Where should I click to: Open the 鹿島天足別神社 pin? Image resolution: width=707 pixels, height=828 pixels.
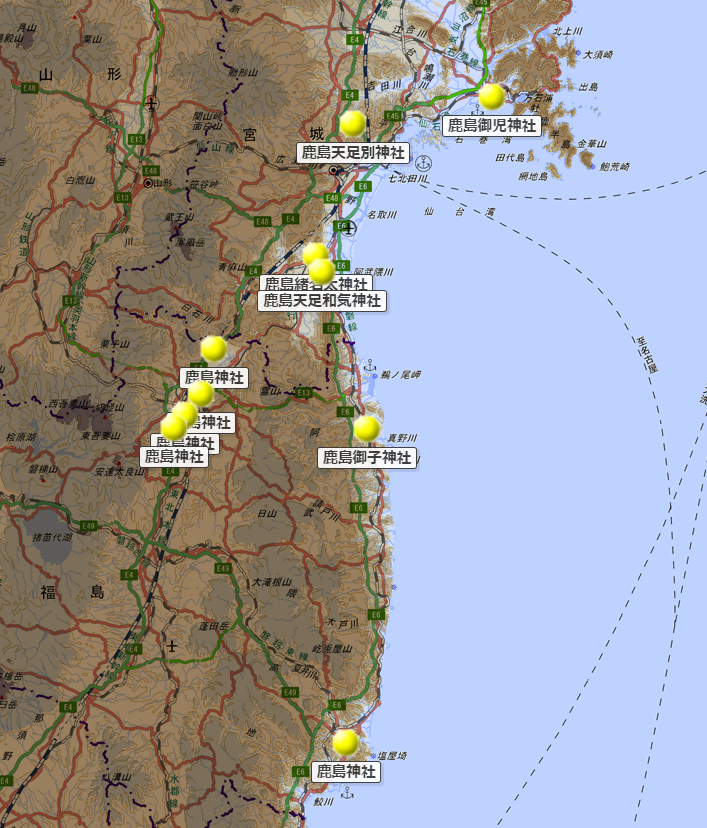click(352, 124)
